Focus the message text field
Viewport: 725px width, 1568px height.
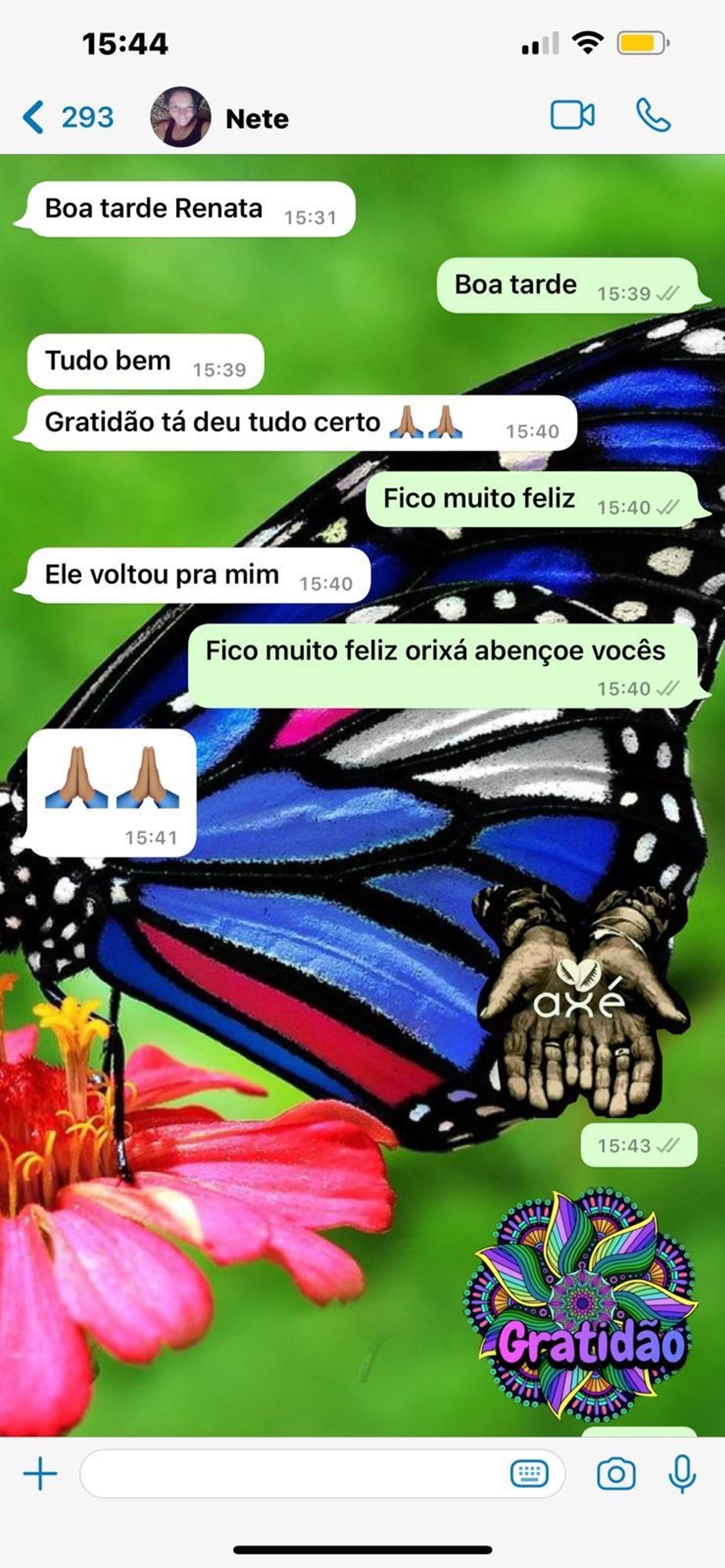(292, 1474)
